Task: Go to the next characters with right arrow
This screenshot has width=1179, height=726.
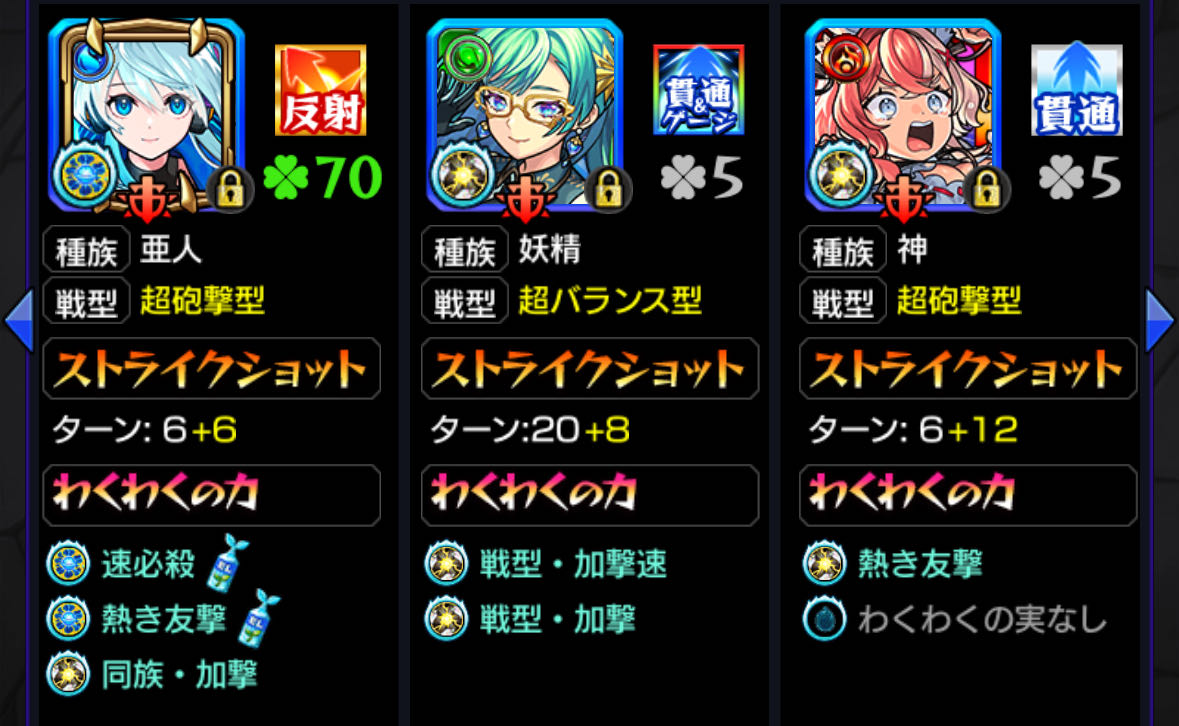Action: tap(1159, 320)
